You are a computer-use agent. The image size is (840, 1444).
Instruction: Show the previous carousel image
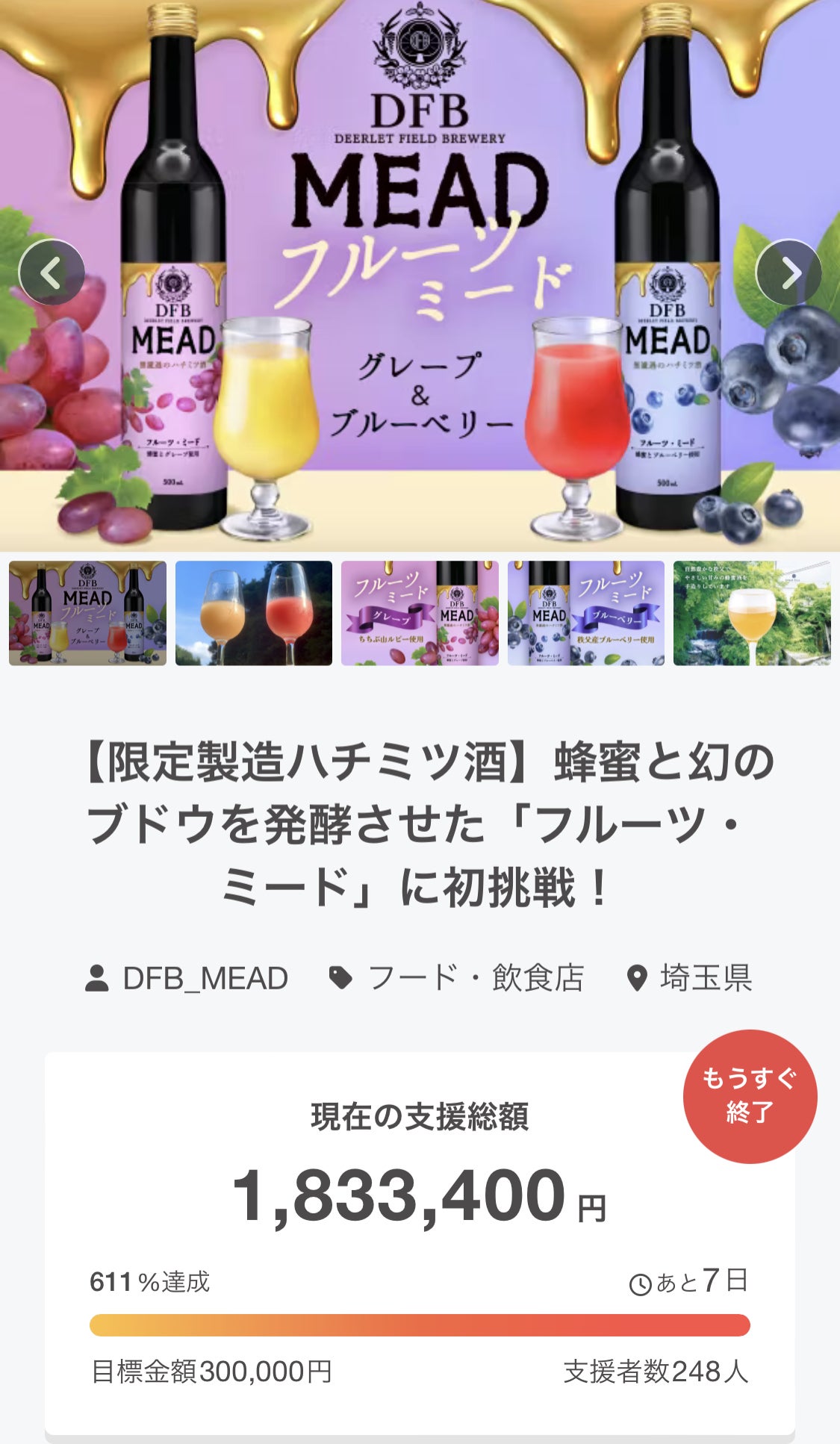coord(51,272)
